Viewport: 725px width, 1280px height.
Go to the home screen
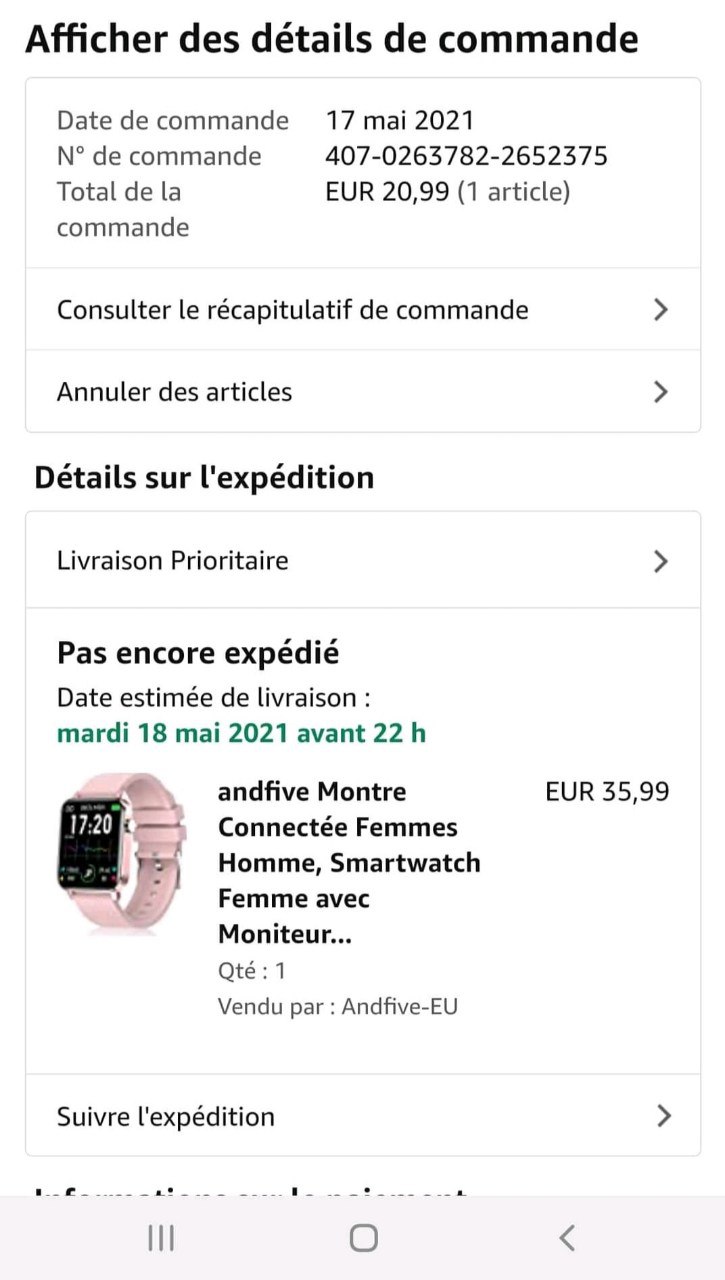(x=363, y=1239)
